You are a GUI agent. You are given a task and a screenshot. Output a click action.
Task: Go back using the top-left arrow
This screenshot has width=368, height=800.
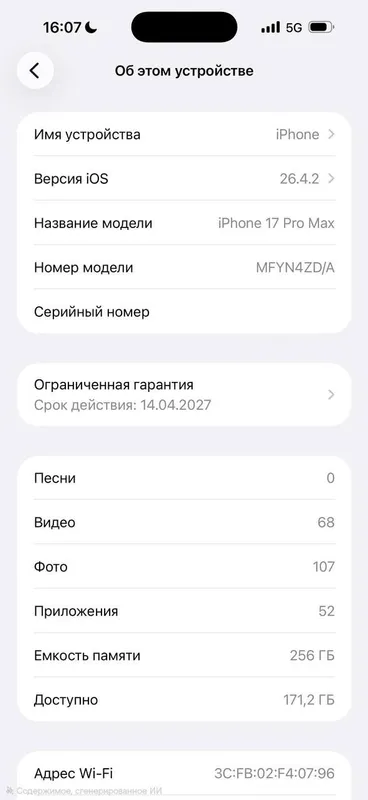click(35, 71)
